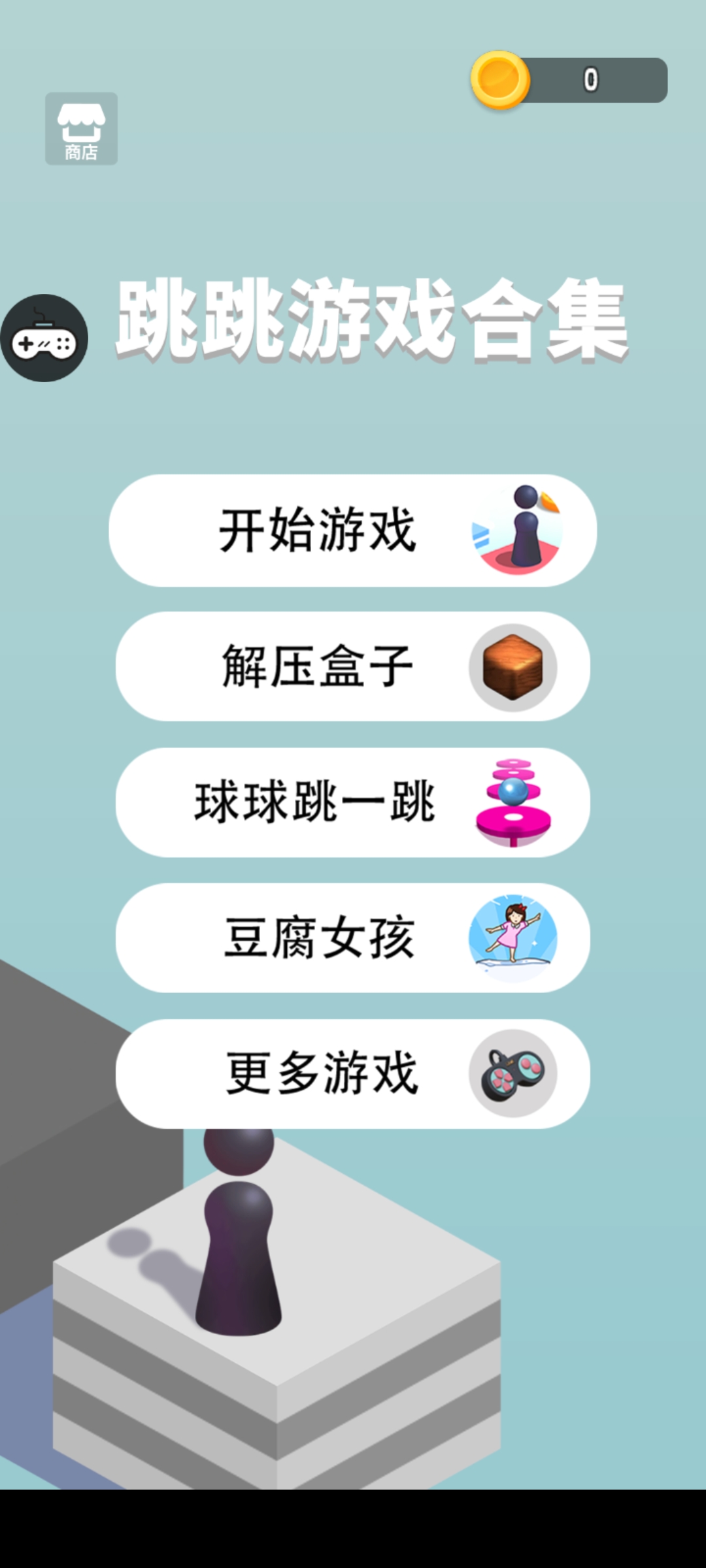Image resolution: width=706 pixels, height=1568 pixels.
Task: Click the wooden cube icon on 解压盒子
Action: (x=513, y=665)
